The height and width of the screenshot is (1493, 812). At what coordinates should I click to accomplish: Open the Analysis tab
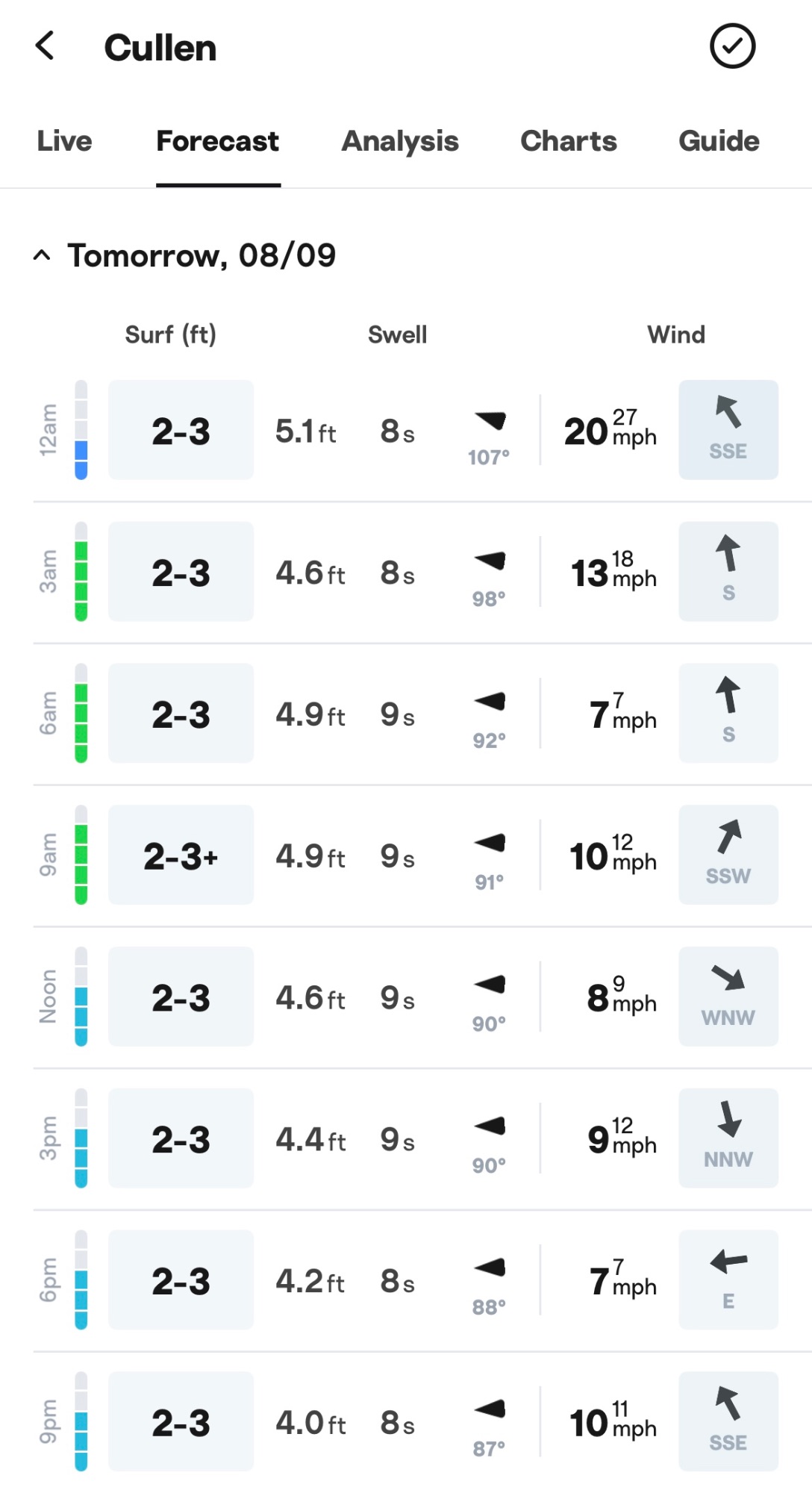400,141
